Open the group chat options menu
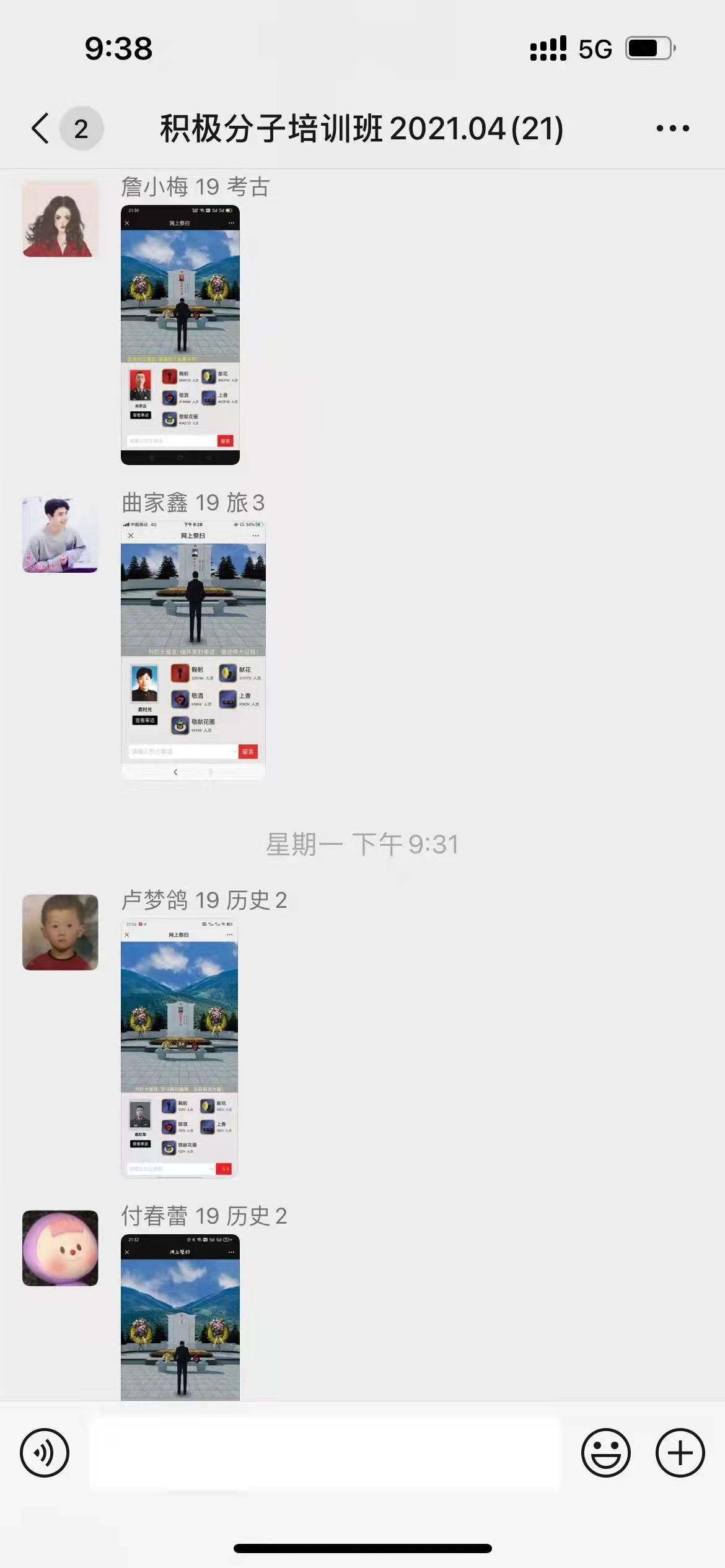Viewport: 725px width, 1568px height. coord(672,129)
